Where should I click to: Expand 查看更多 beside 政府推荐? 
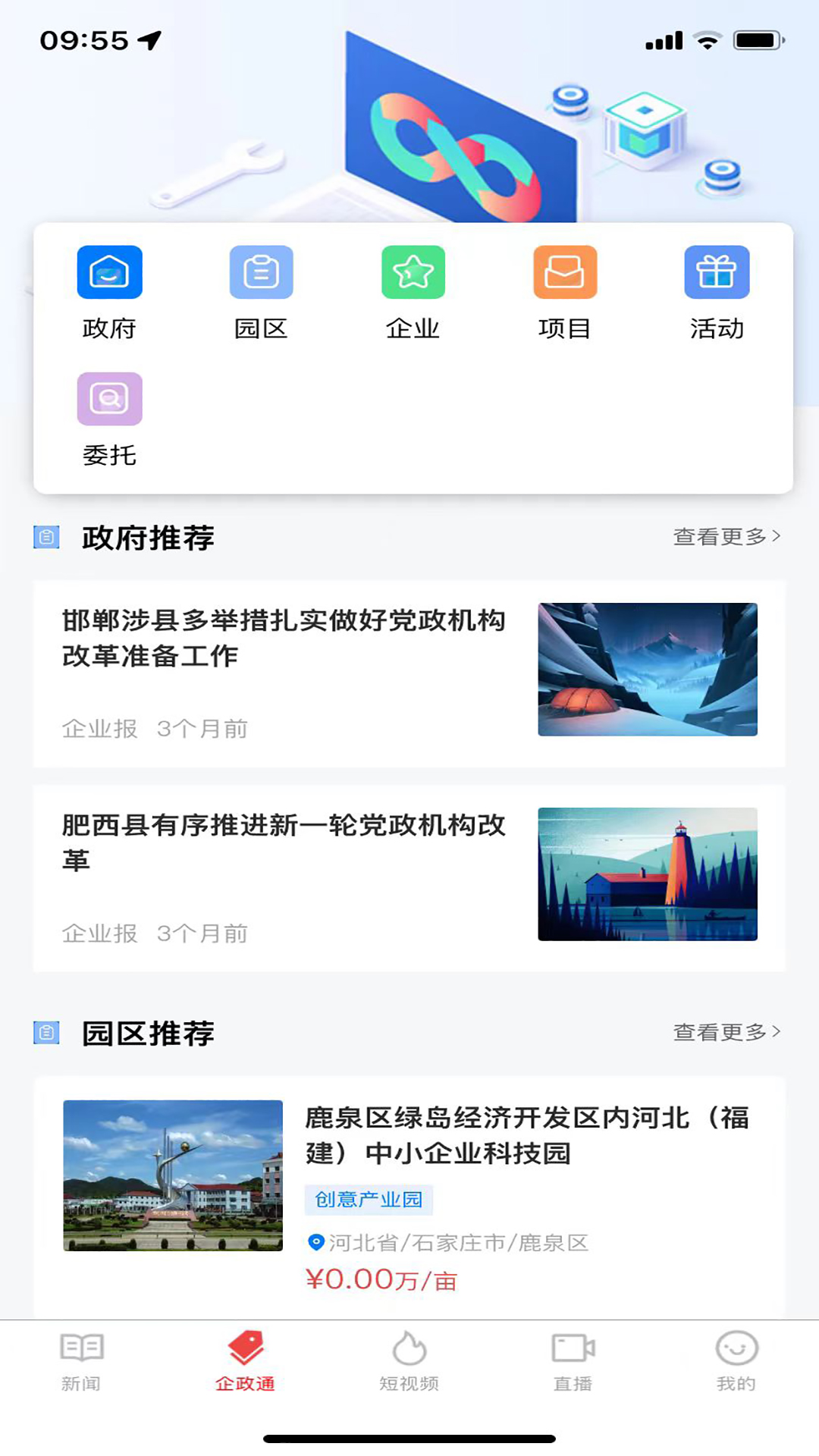[724, 536]
